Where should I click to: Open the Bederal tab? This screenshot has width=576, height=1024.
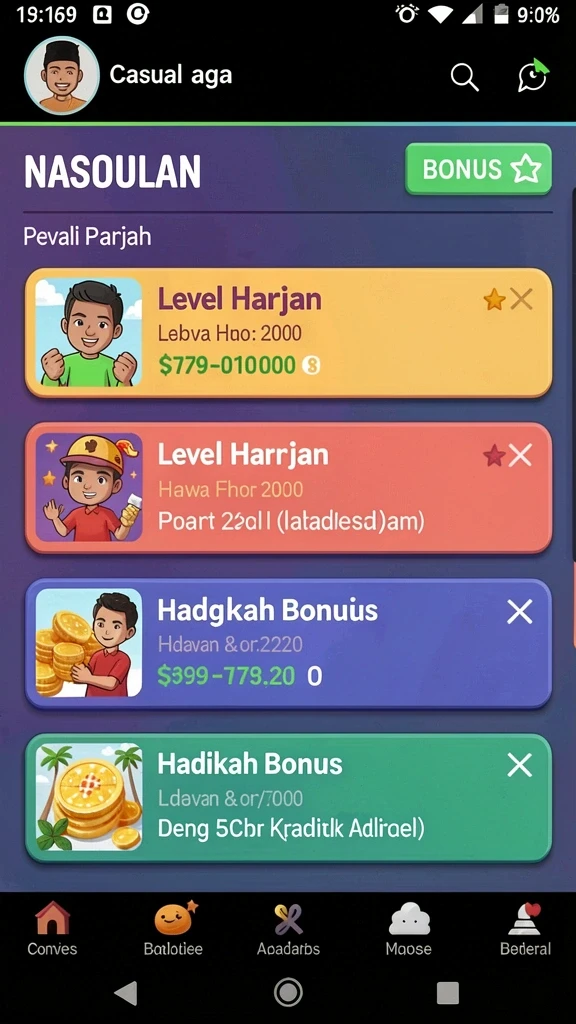pyautogui.click(x=525, y=929)
